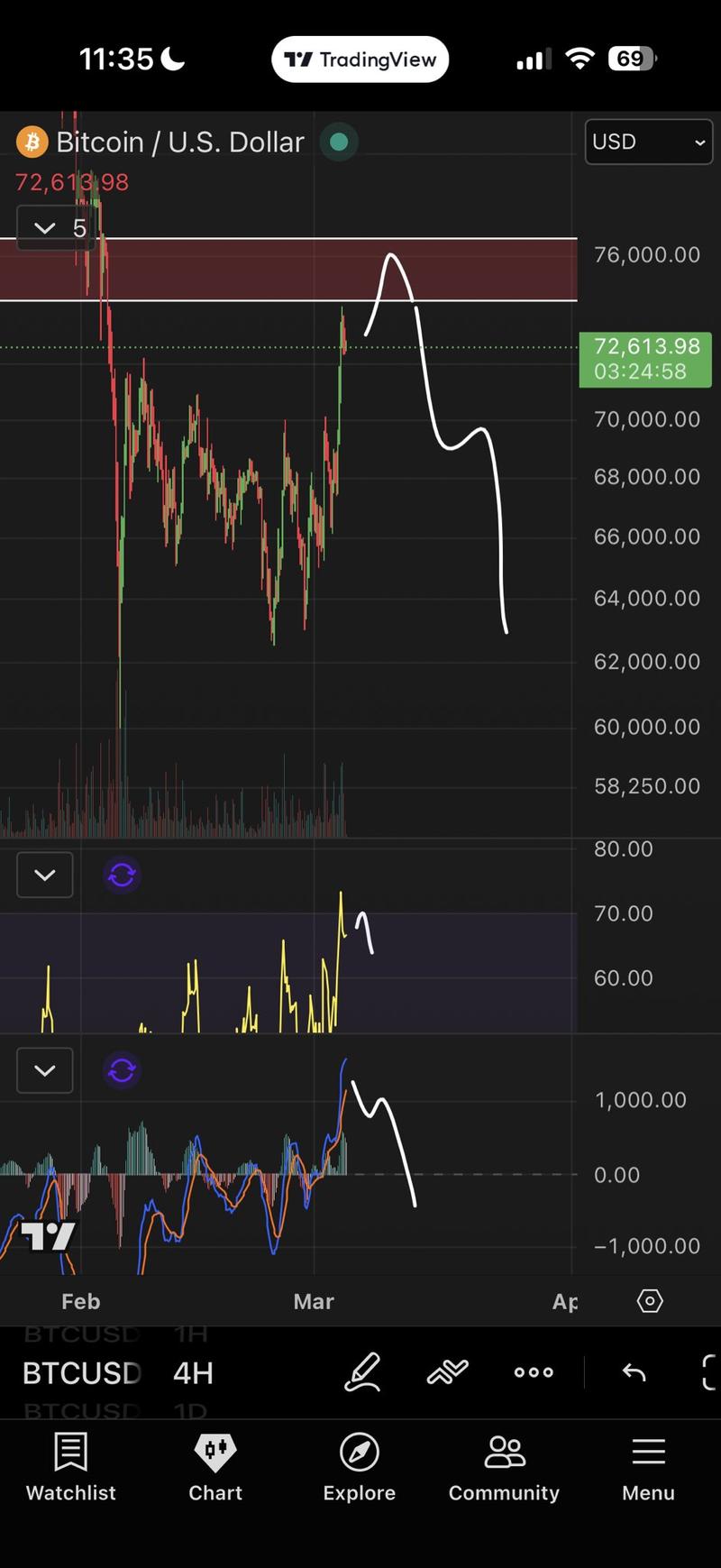Viewport: 721px width, 1568px height.
Task: Select the red resistance zone drawing
Action: tap(270, 268)
